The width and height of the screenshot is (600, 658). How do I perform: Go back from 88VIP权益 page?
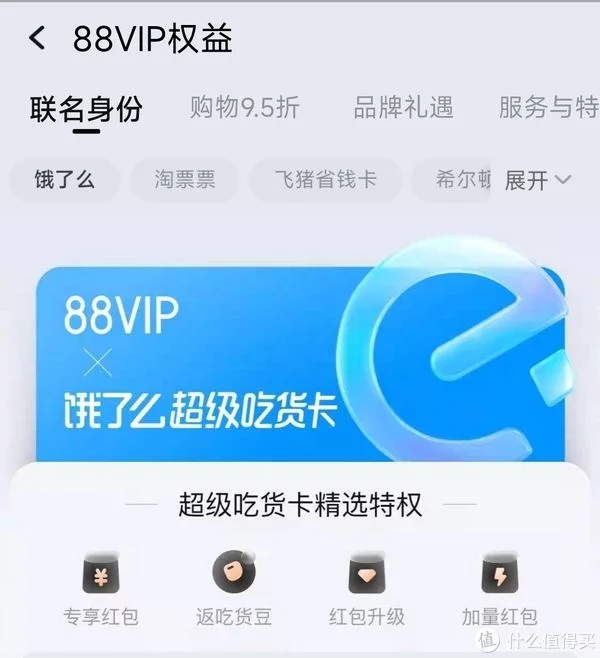point(37,39)
